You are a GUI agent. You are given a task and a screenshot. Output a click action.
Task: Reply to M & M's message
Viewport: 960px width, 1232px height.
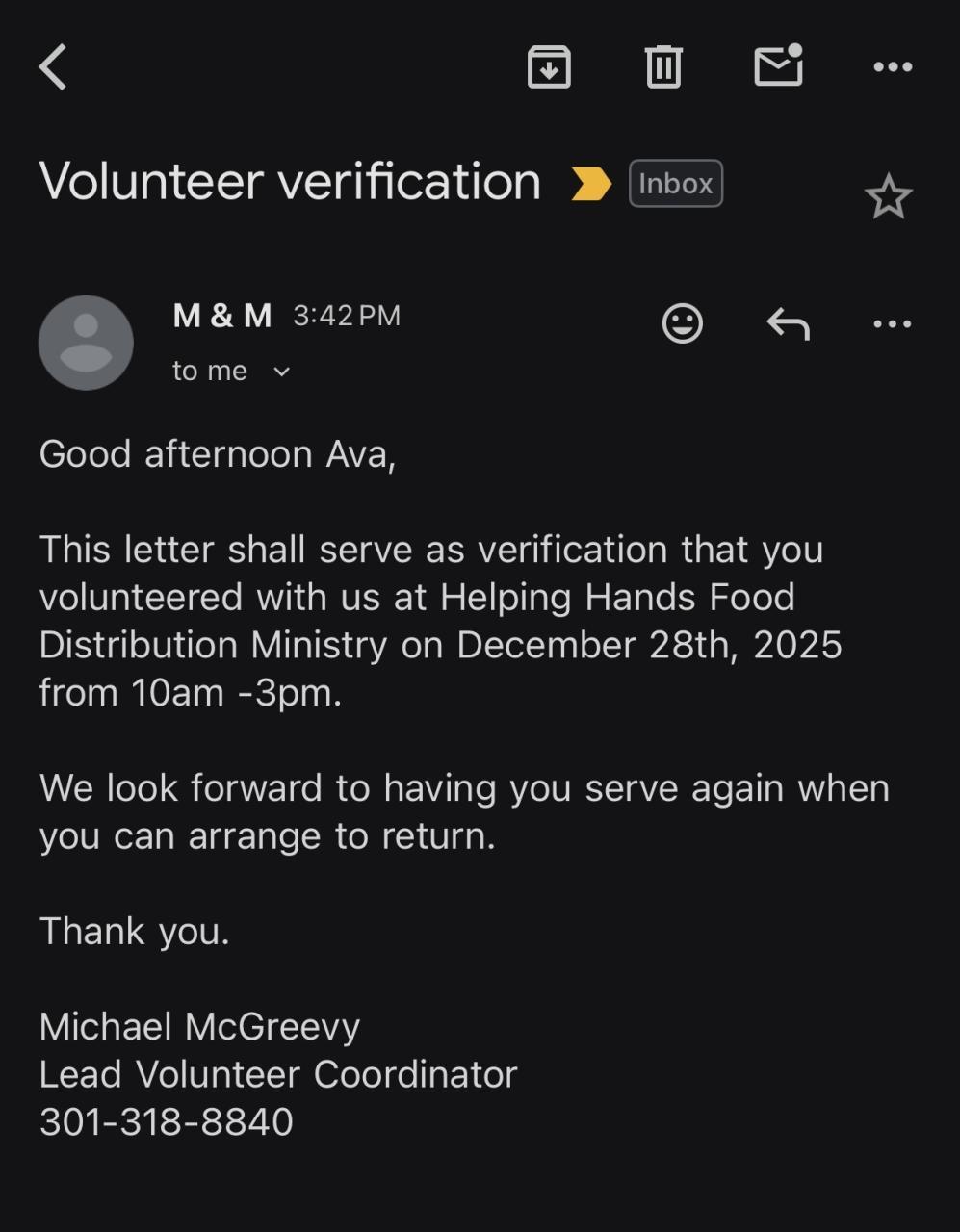[x=788, y=323]
